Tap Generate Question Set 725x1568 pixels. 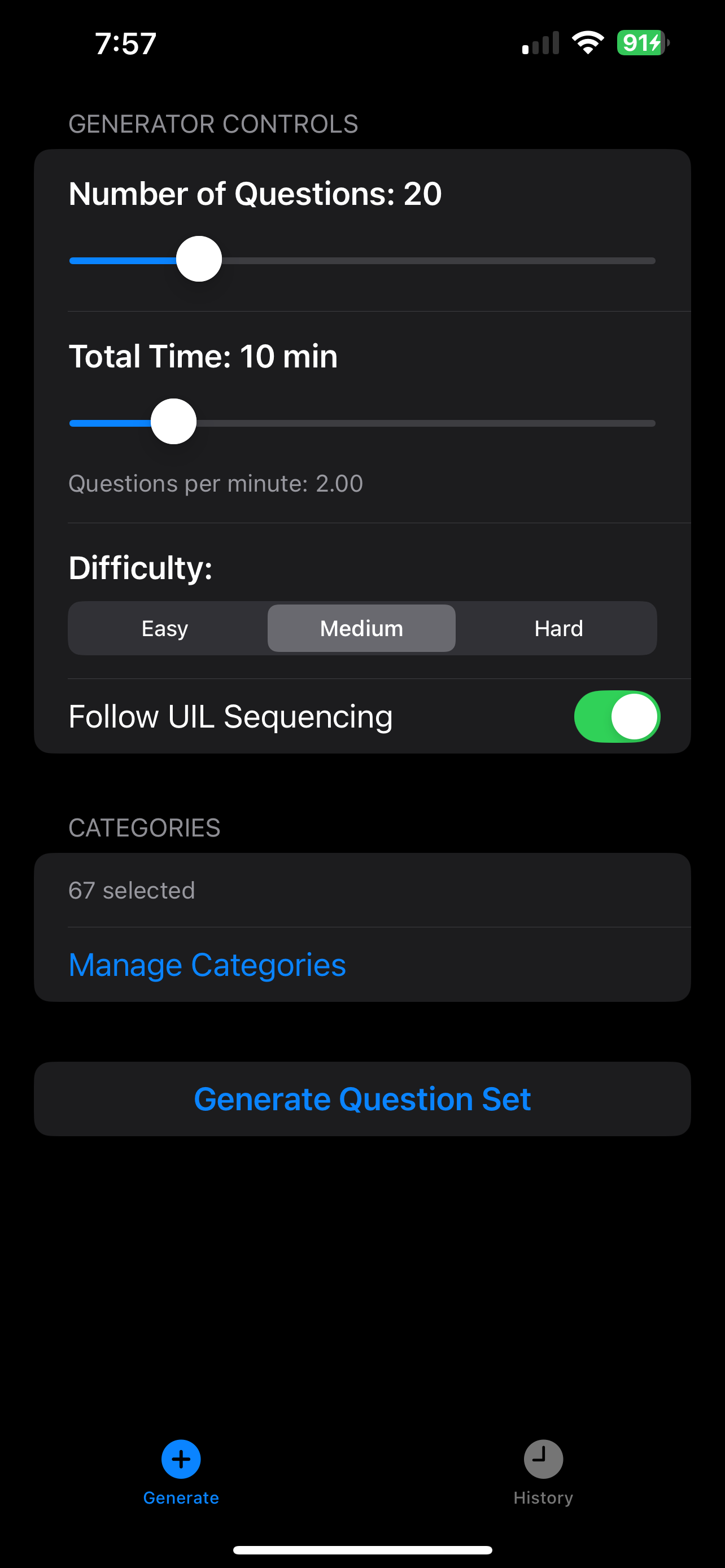point(362,1099)
